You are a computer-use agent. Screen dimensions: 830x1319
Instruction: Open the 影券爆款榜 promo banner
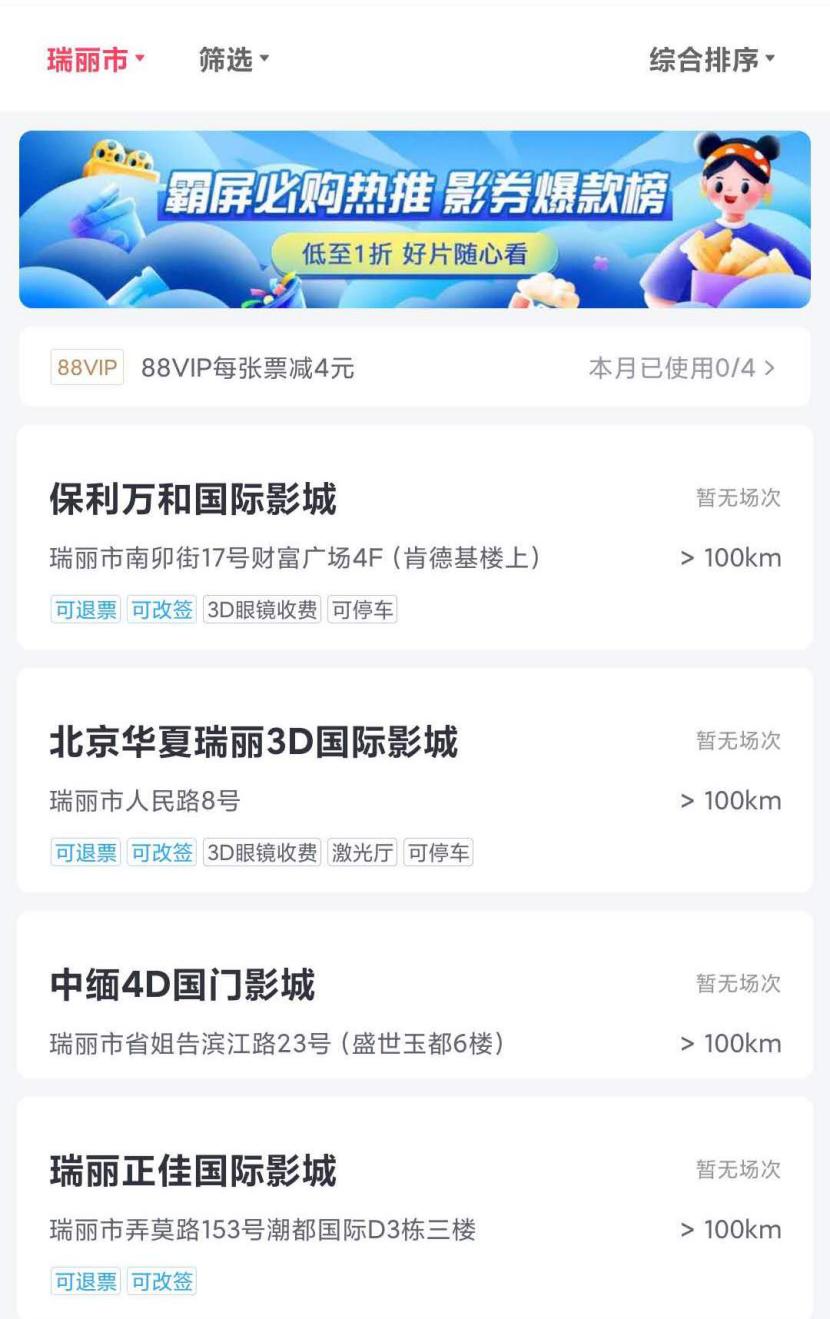(x=414, y=219)
